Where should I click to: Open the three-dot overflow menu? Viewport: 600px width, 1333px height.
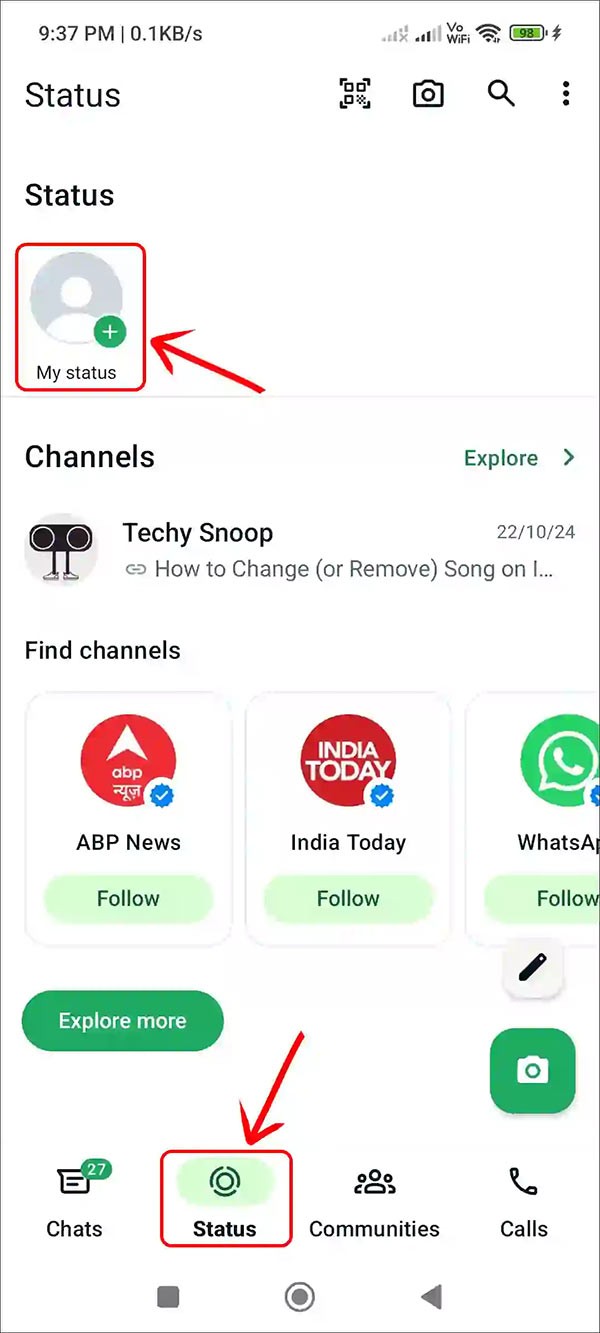[x=566, y=94]
